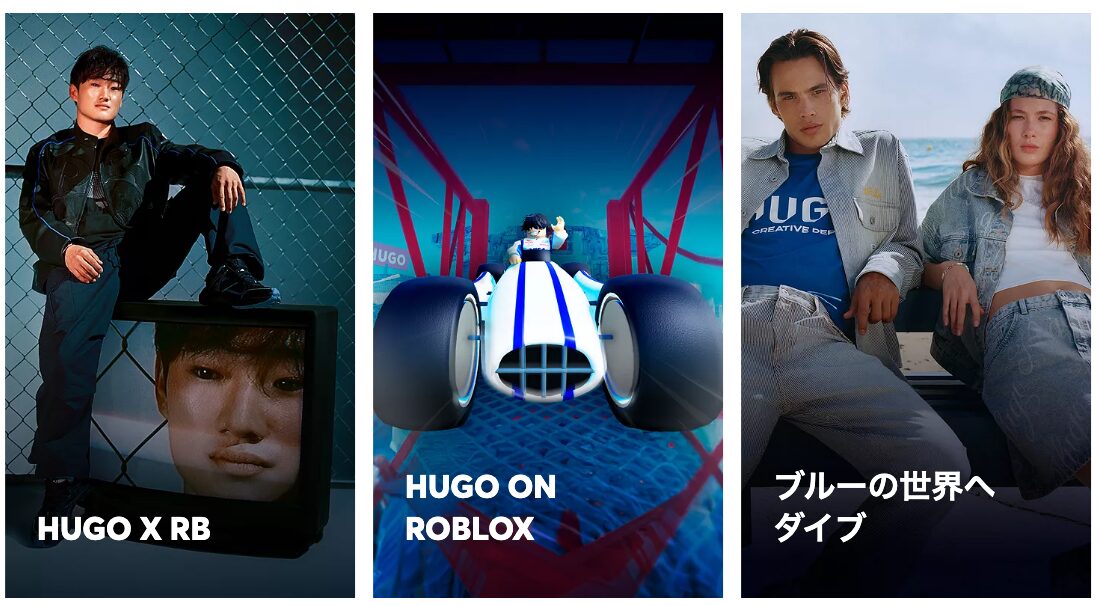Open the ブルーの世界へダイブ card
The image size is (1100, 606).
coord(915,305)
